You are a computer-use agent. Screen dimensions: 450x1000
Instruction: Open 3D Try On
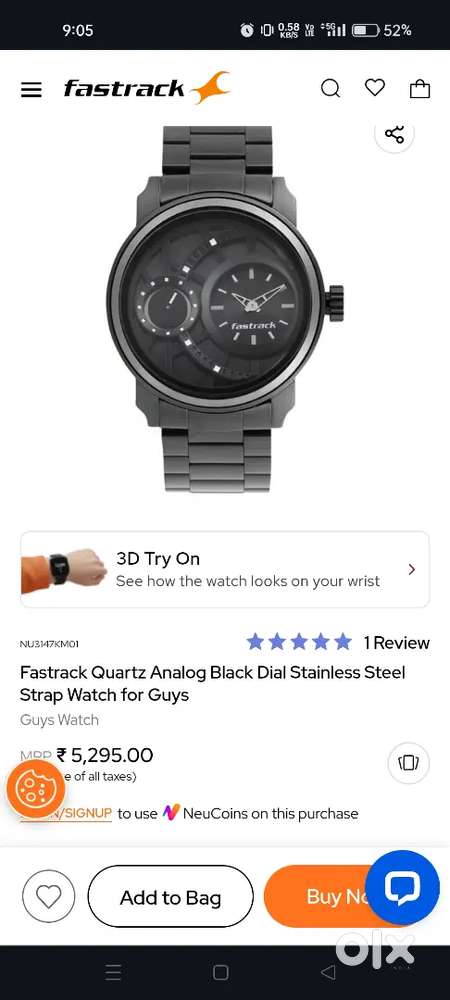pos(225,570)
